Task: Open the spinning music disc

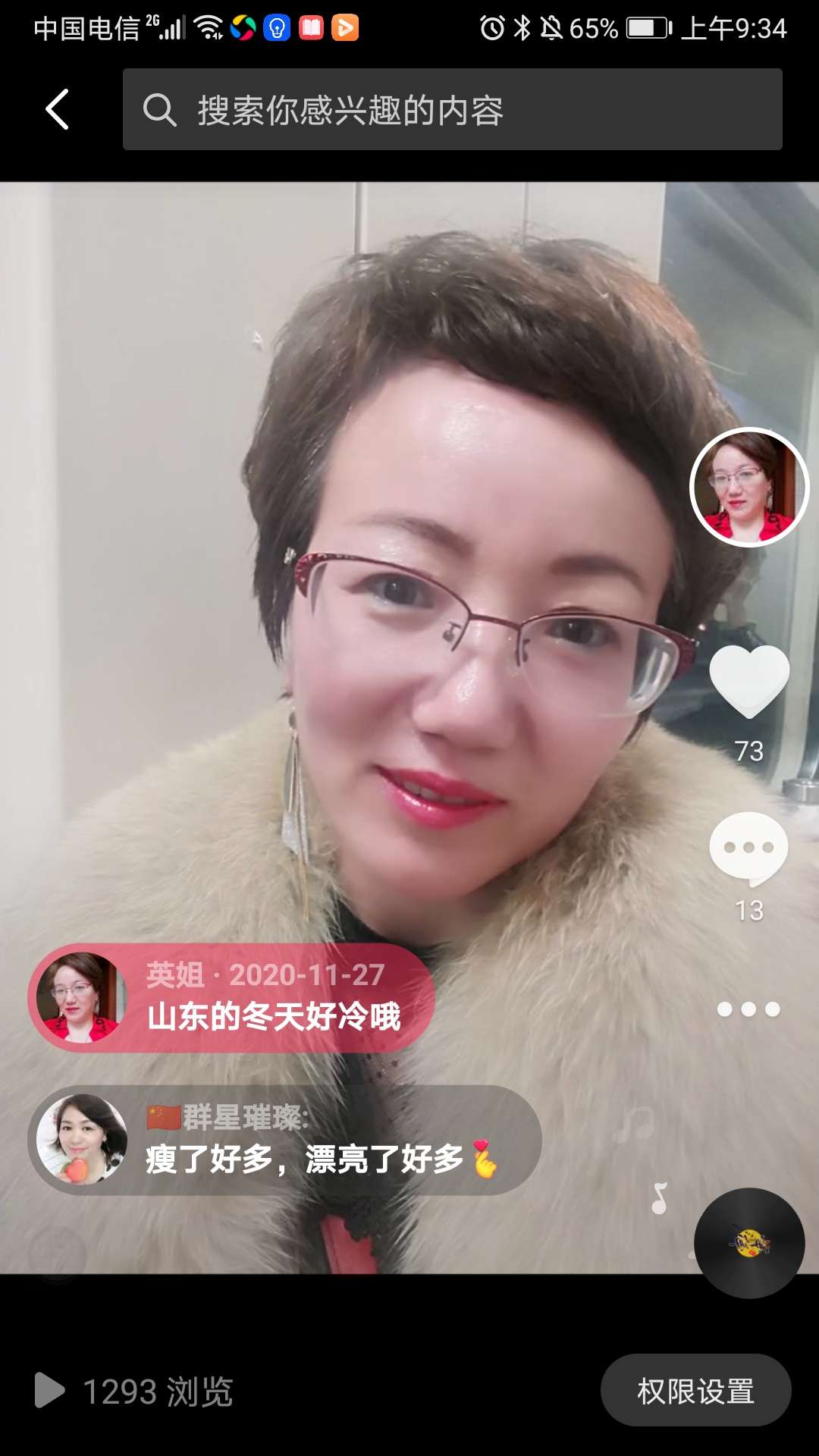Action: point(749,1243)
